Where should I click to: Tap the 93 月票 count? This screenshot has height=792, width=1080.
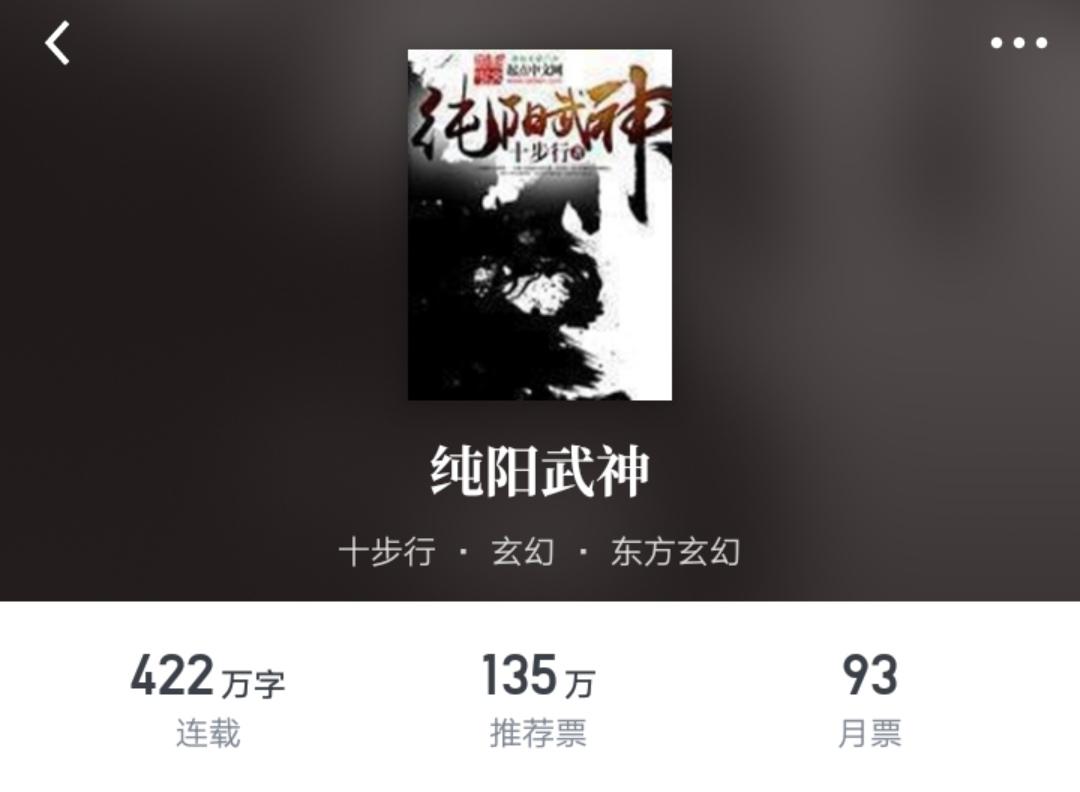point(869,699)
